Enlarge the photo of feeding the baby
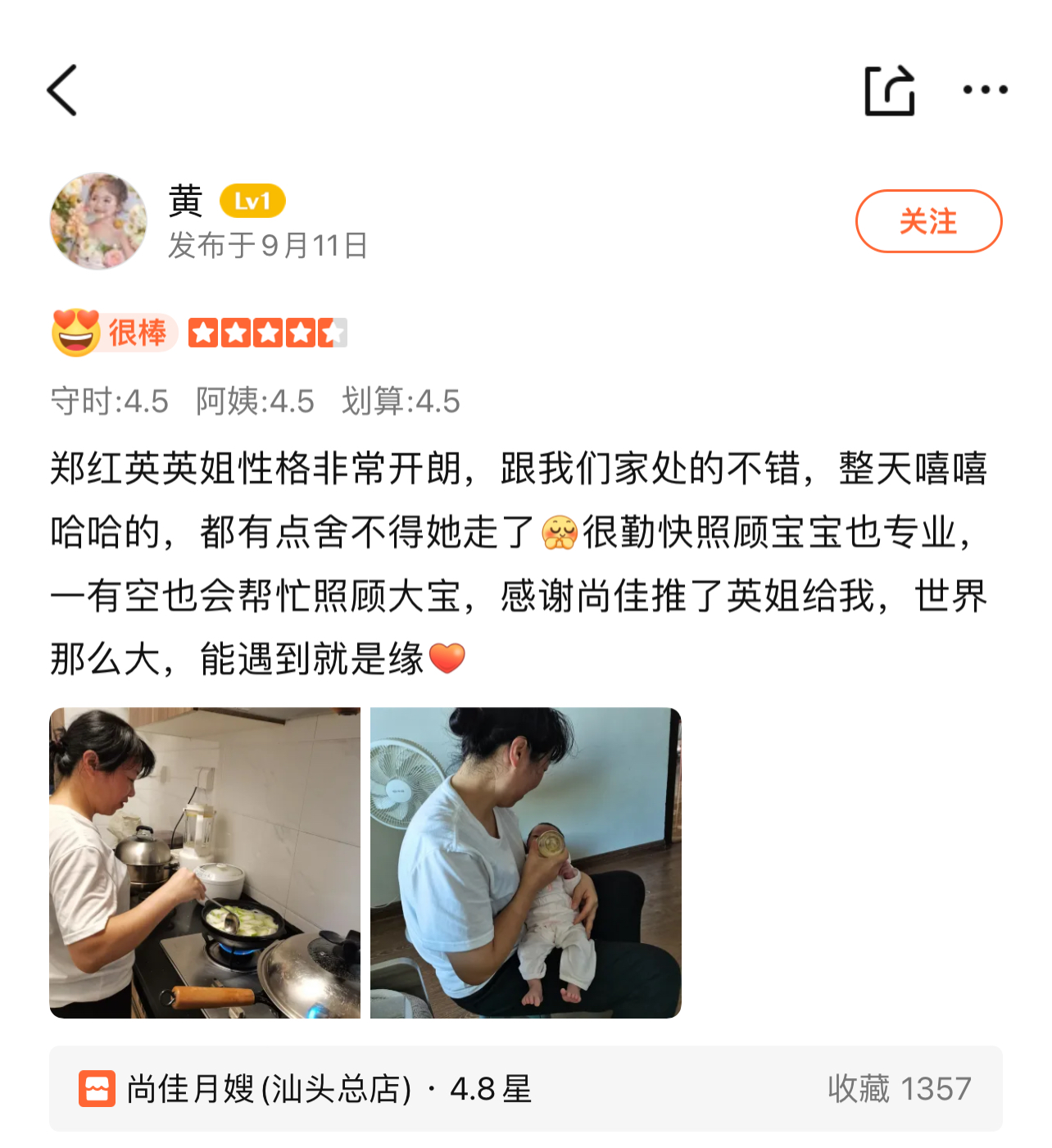The width and height of the screenshot is (1052, 1148). (525, 862)
